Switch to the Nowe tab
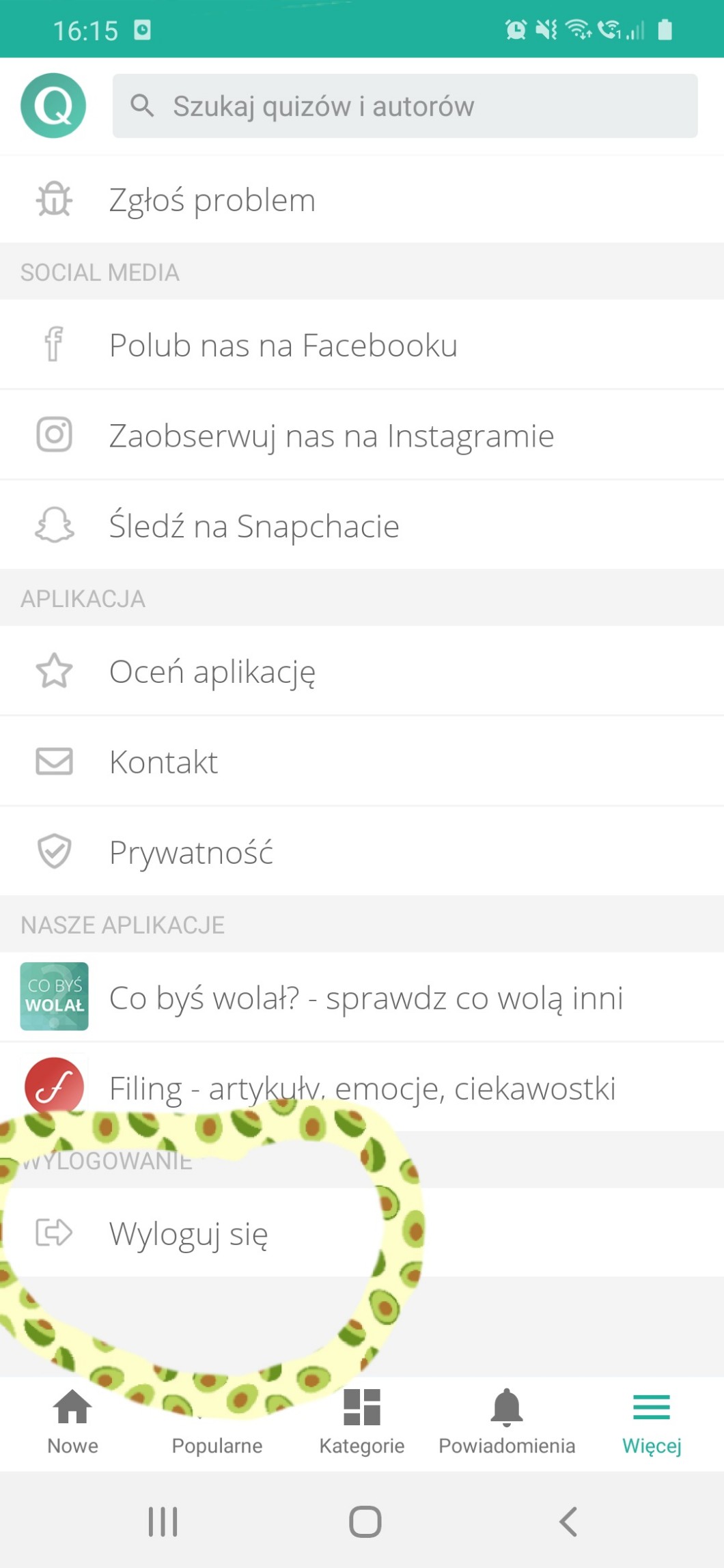Screen dimensions: 724x1568 pyautogui.click(x=72, y=1422)
